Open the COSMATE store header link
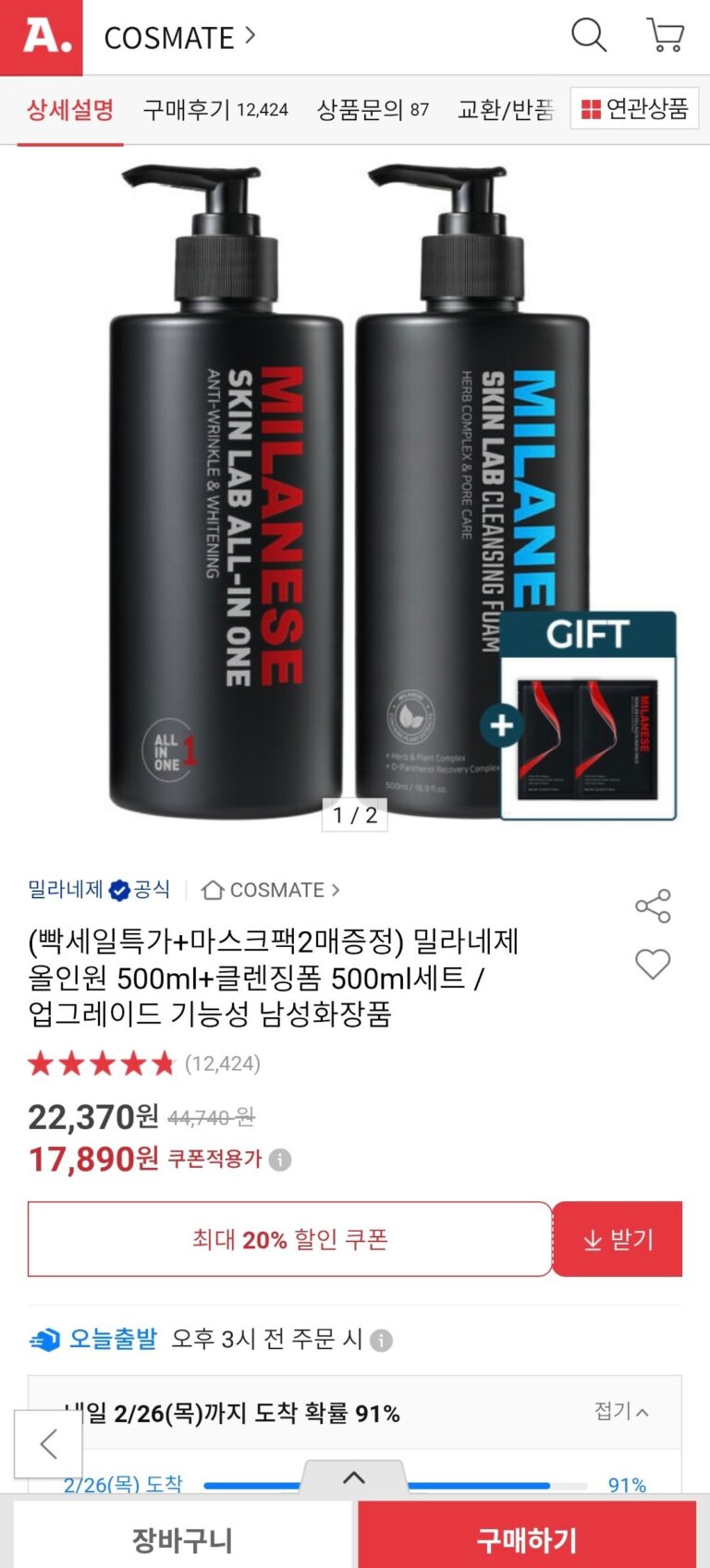The width and height of the screenshot is (710, 1568). tap(179, 38)
